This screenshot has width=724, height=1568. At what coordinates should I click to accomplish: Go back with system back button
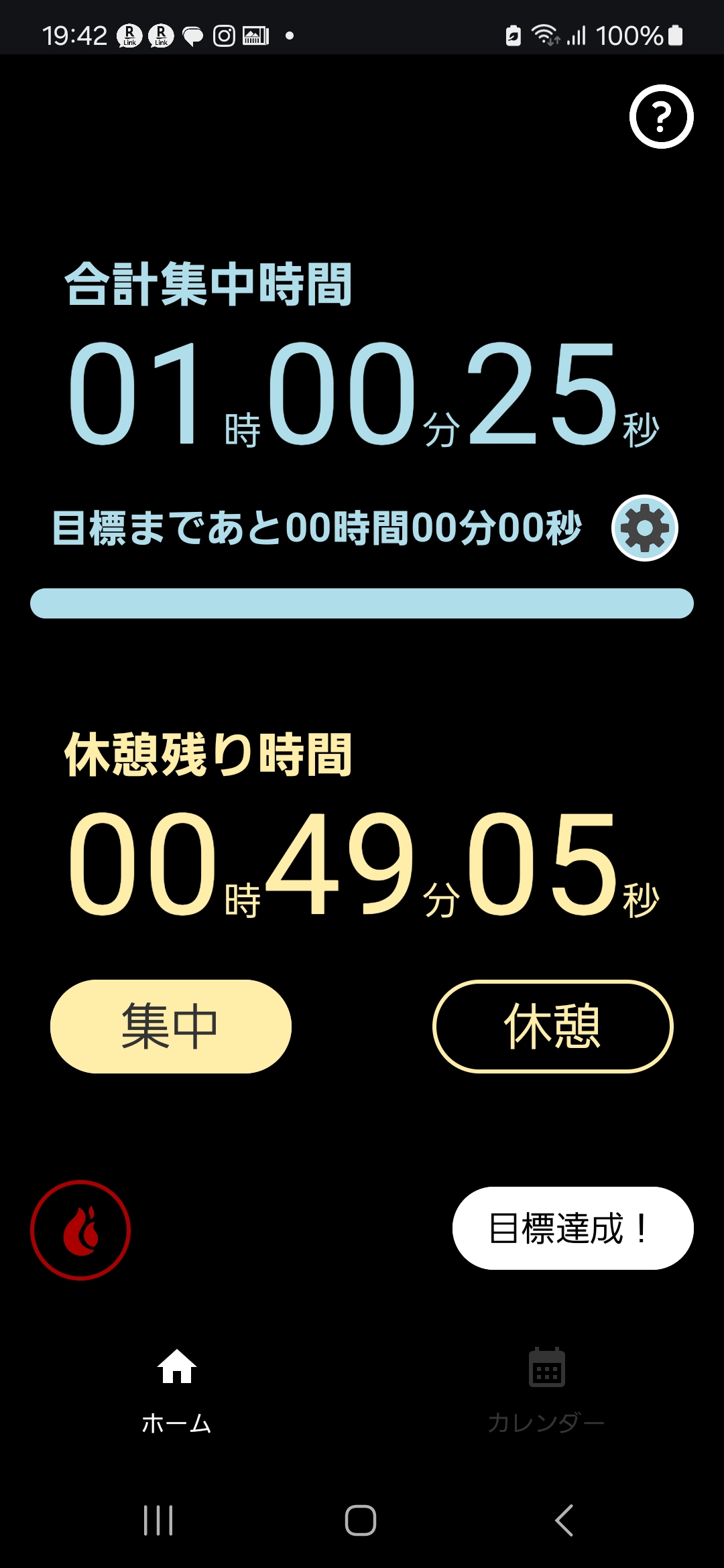[x=564, y=1520]
